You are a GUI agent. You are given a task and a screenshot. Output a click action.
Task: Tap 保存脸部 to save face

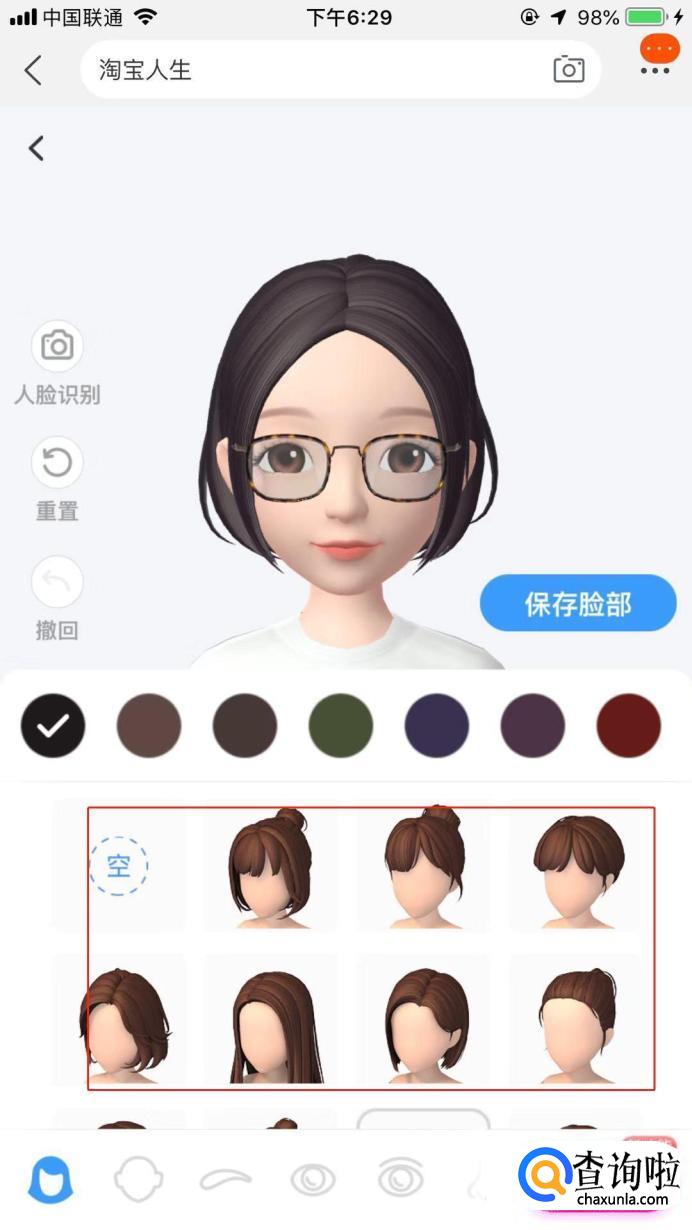point(578,604)
